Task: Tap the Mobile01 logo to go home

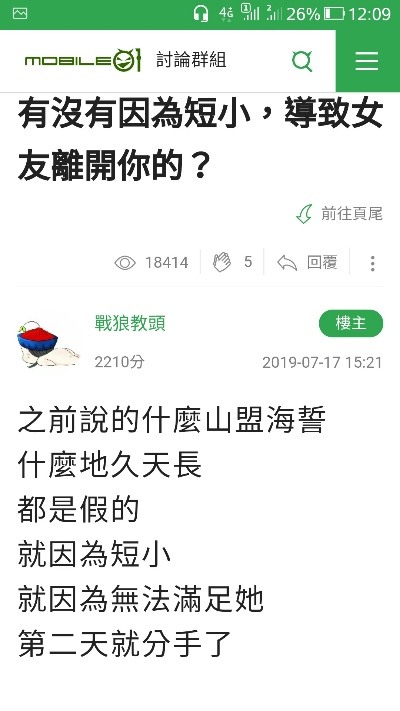Action: click(x=83, y=60)
